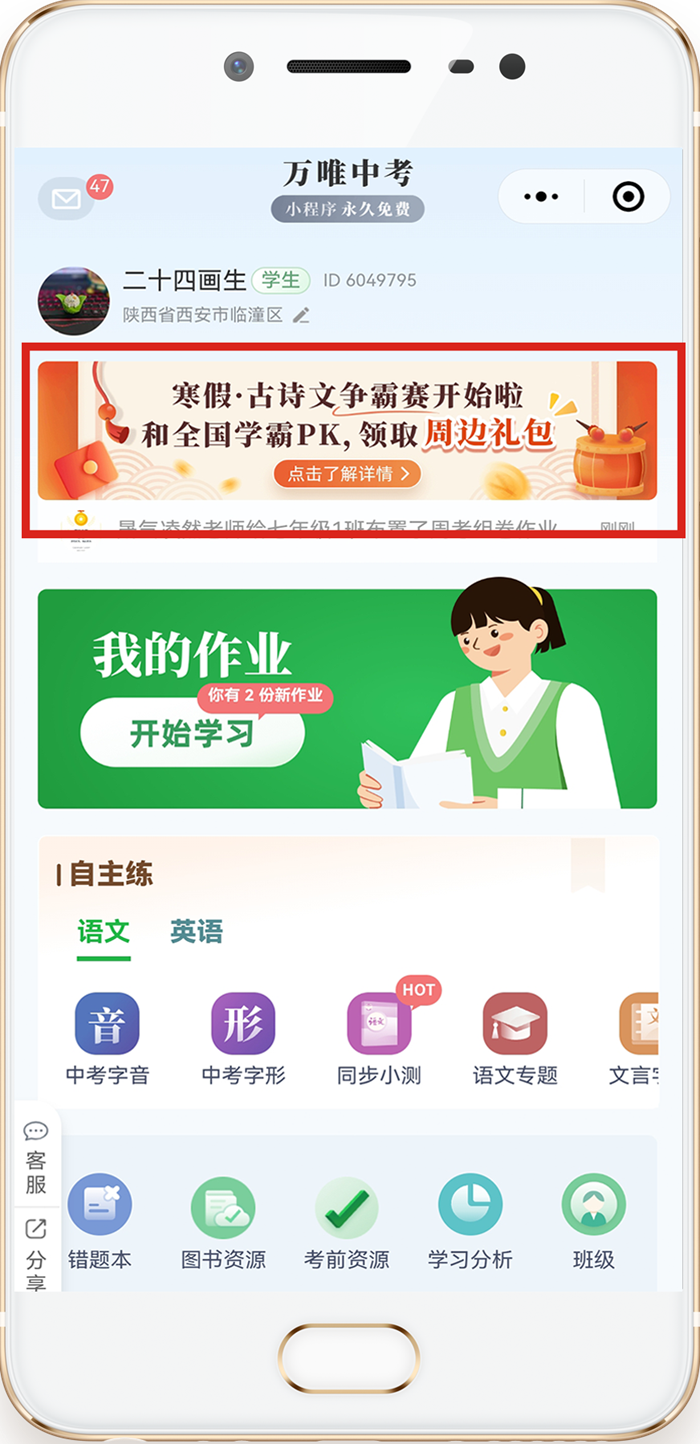Screen dimensions: 700x1444
Task: Open the messages inbox with 47 badge
Action: click(x=67, y=199)
